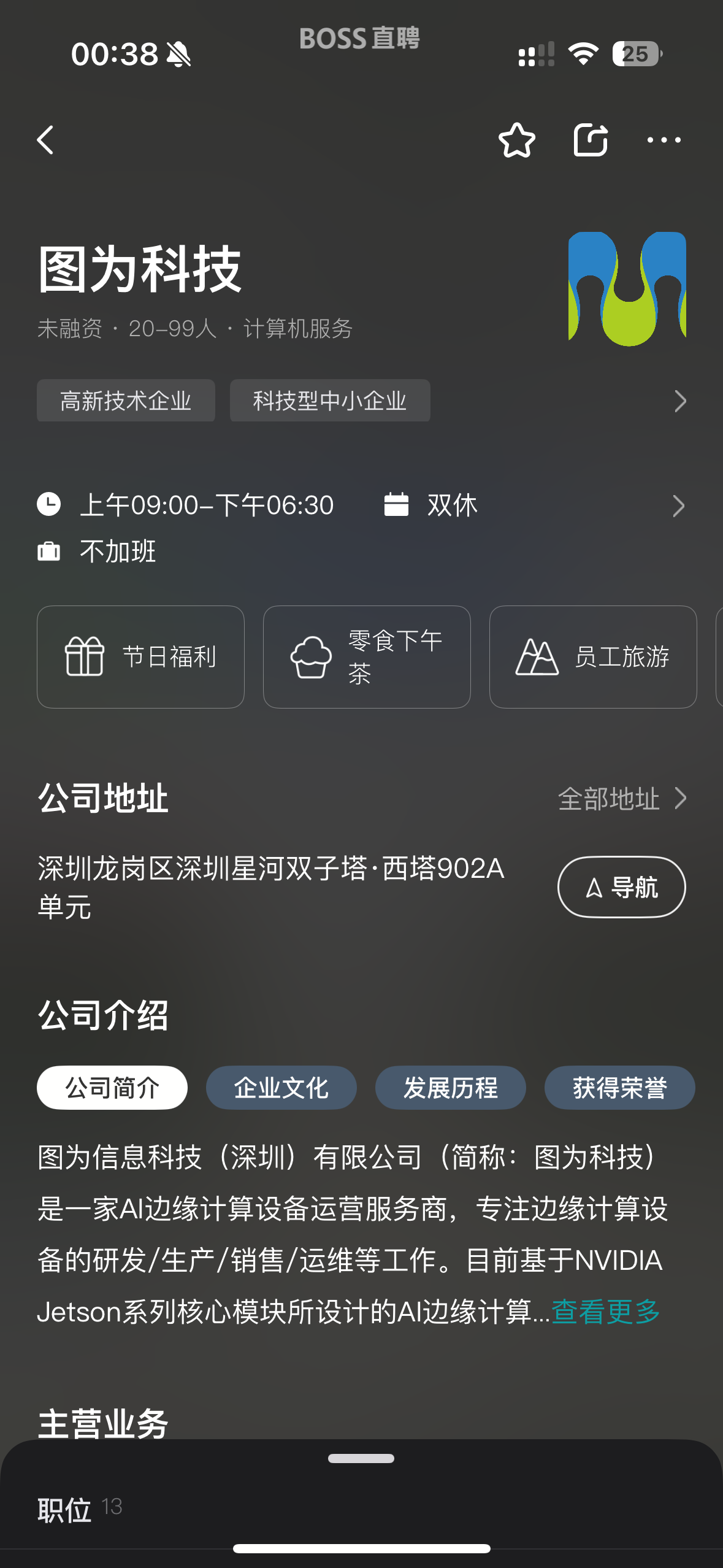Open the 职位 bottom sheet handle
The width and height of the screenshot is (723, 1568).
click(x=361, y=1458)
